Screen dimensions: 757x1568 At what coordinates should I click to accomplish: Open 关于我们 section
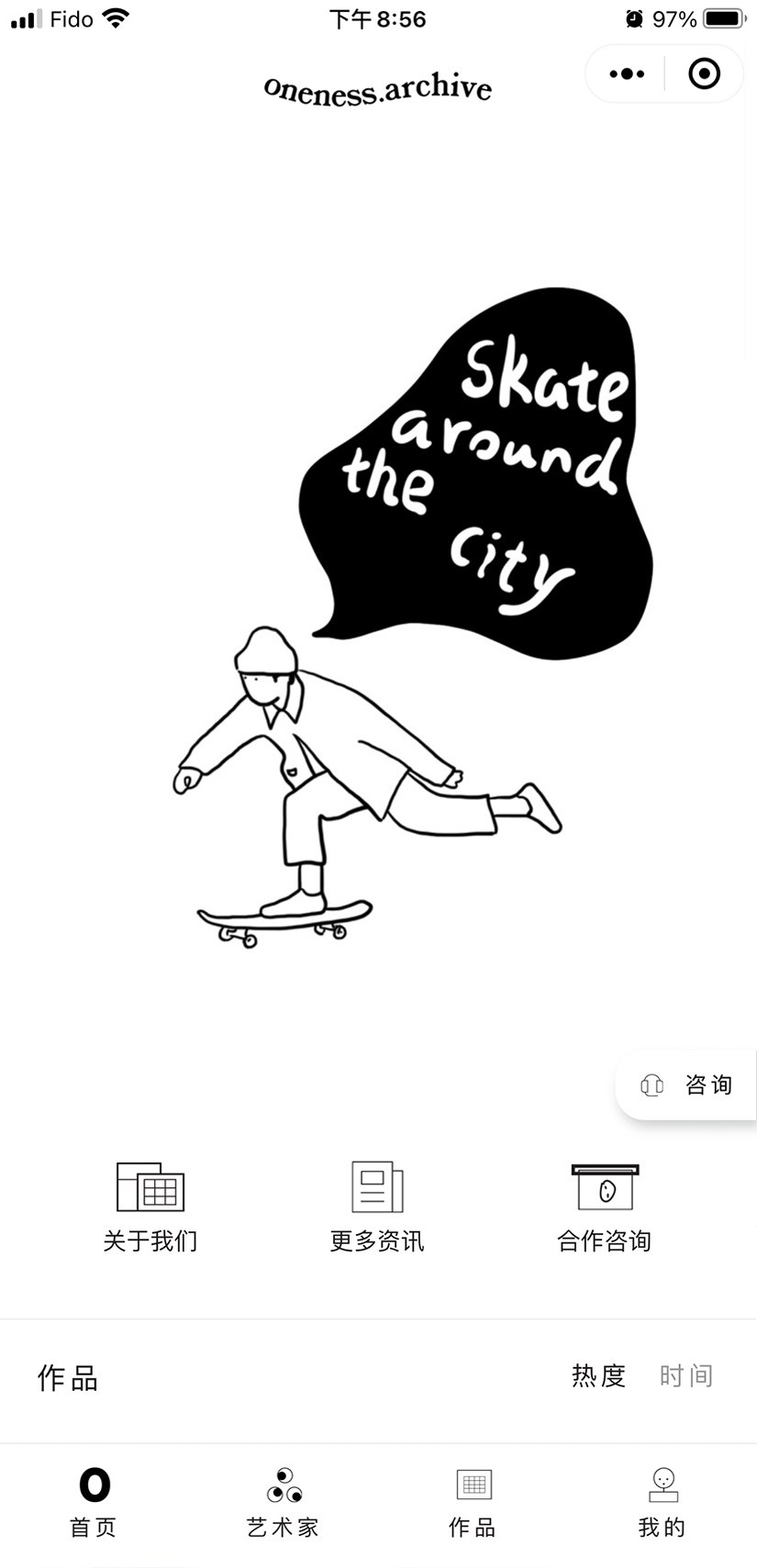150,1206
